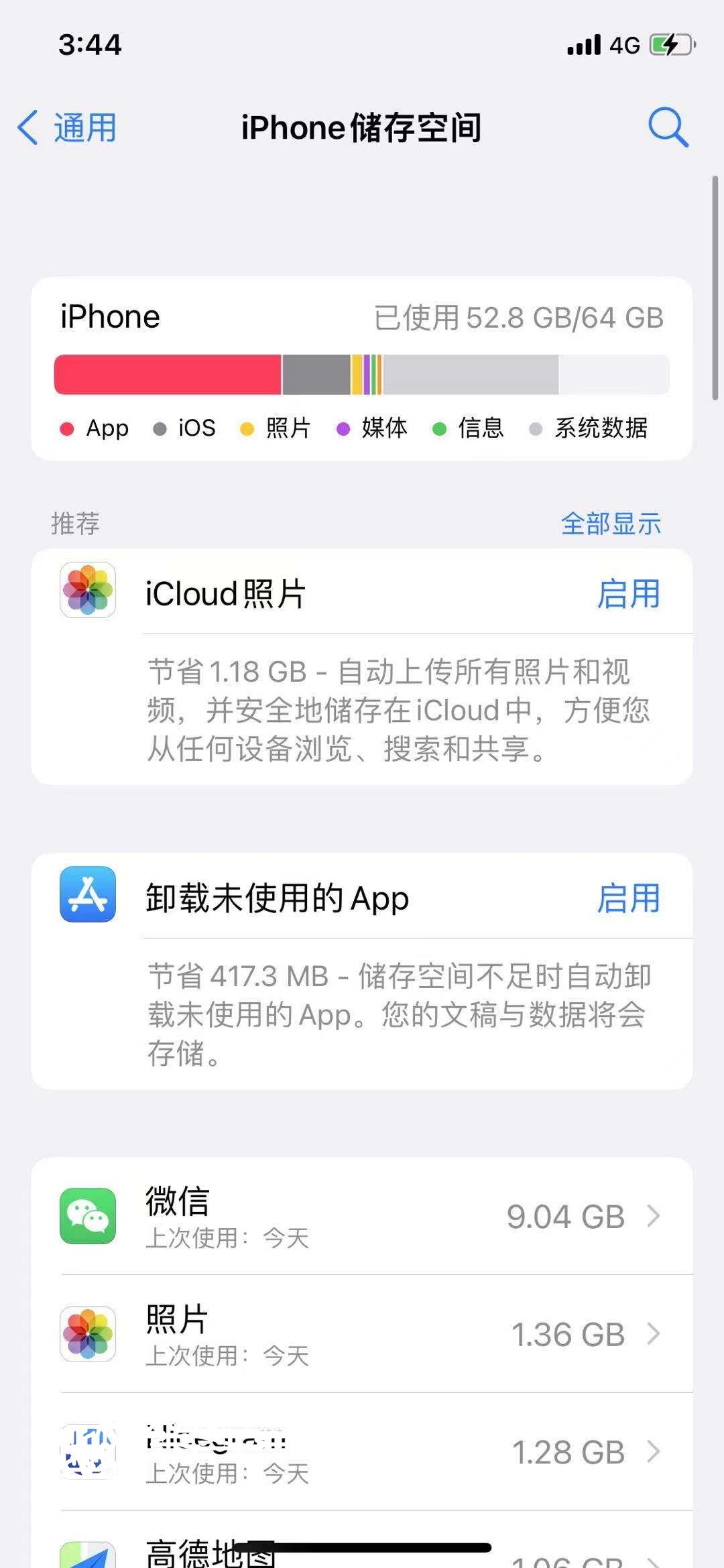Go back to 通用 settings

point(67,127)
